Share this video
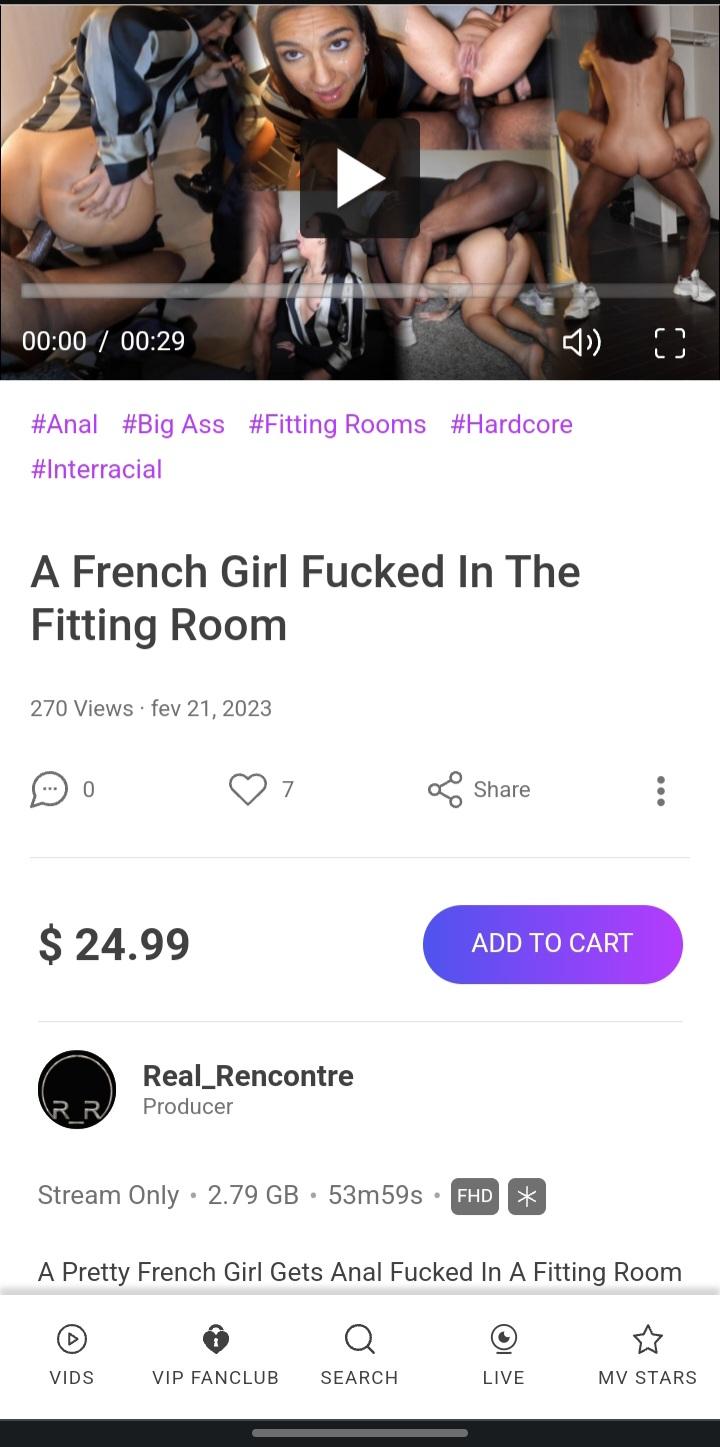This screenshot has height=1447, width=720. [x=479, y=790]
